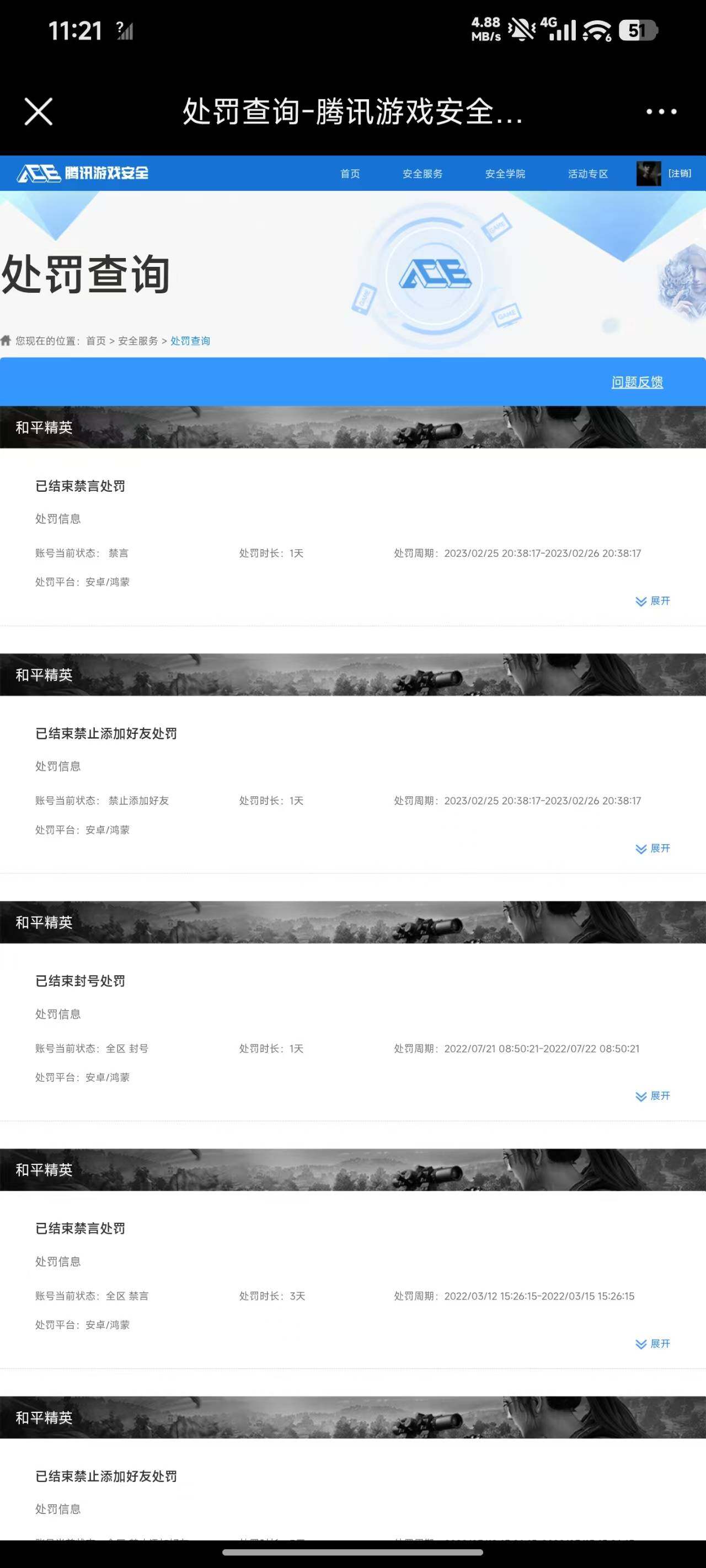Expand the 2022/03/12 禁言 penalty details

[652, 1344]
